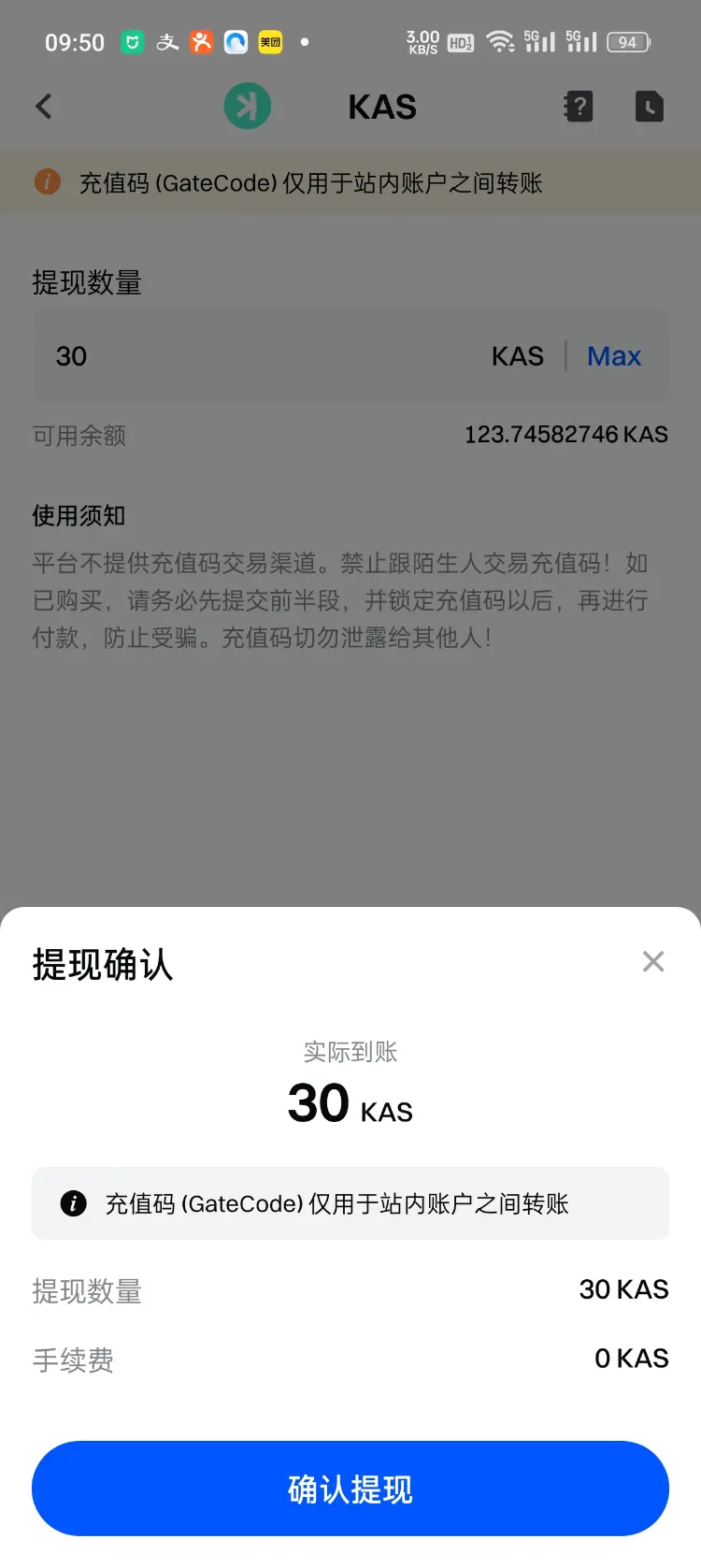Open the FAQ help icon in top bar

point(578,106)
